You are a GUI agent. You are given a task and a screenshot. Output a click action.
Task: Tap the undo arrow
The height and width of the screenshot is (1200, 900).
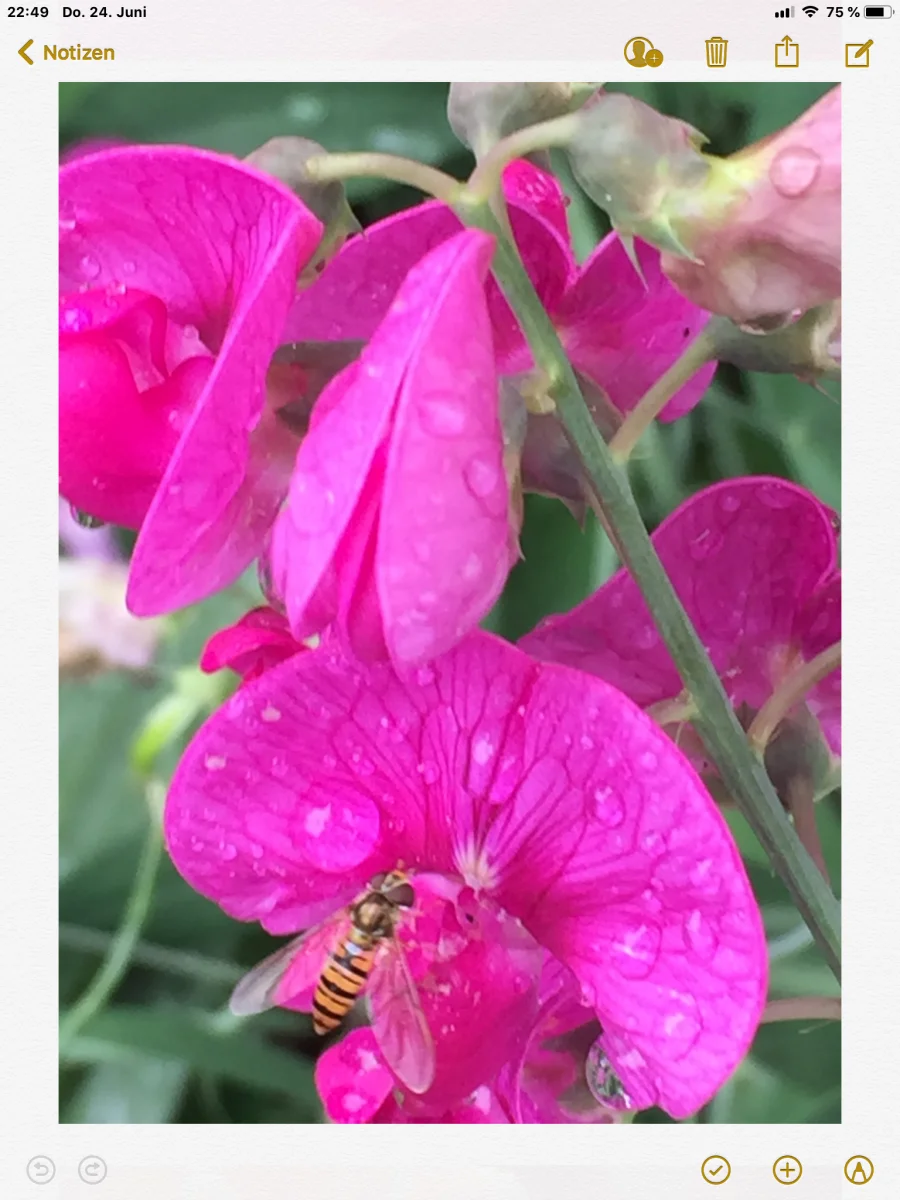tap(41, 1170)
